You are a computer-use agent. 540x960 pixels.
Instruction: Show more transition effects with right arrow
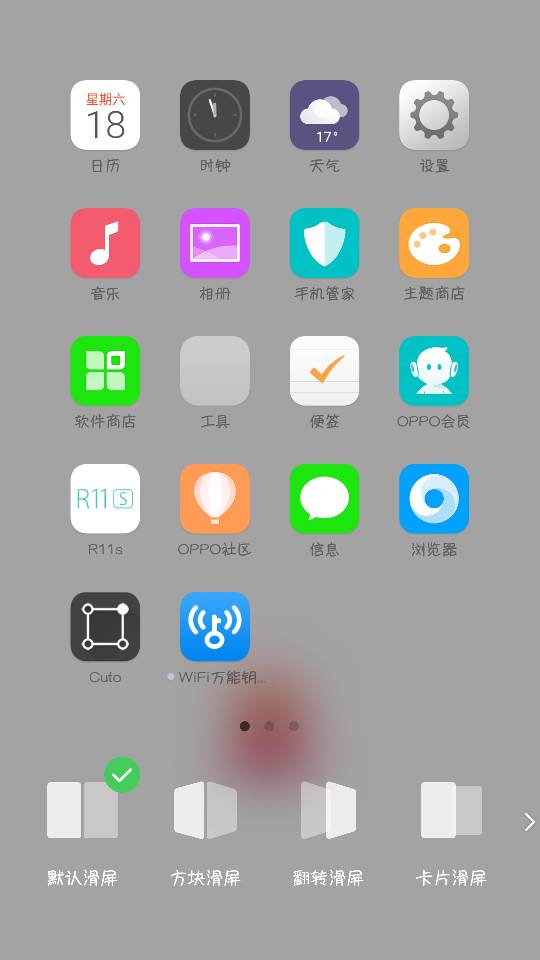pos(530,822)
